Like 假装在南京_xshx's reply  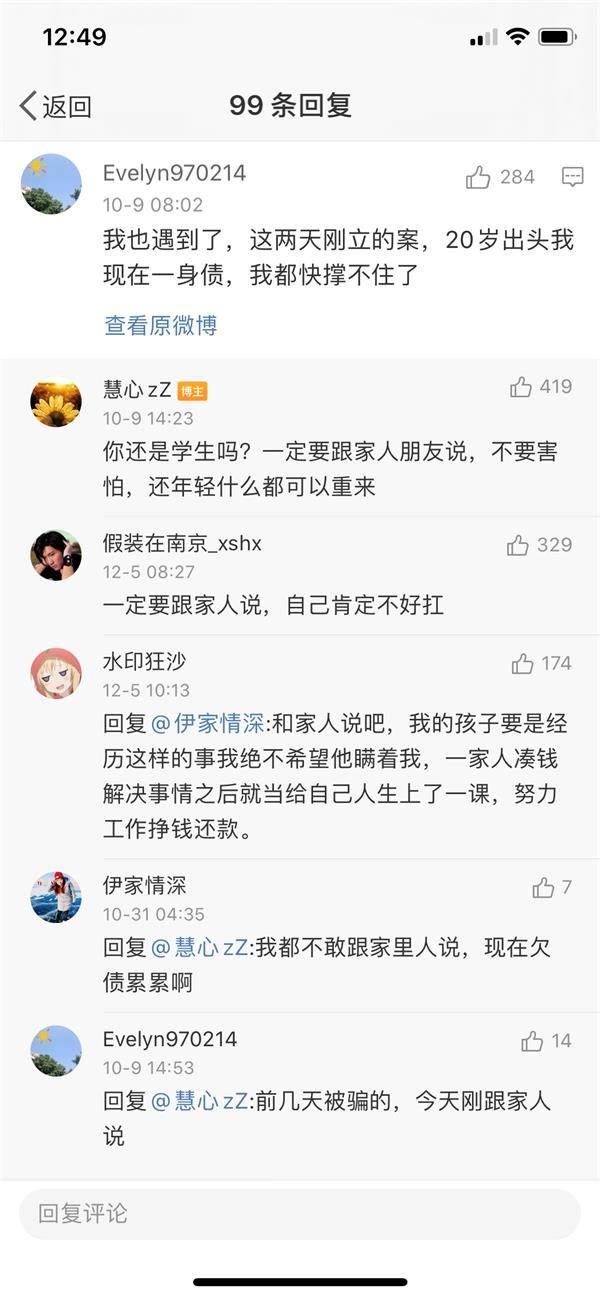pos(539,545)
